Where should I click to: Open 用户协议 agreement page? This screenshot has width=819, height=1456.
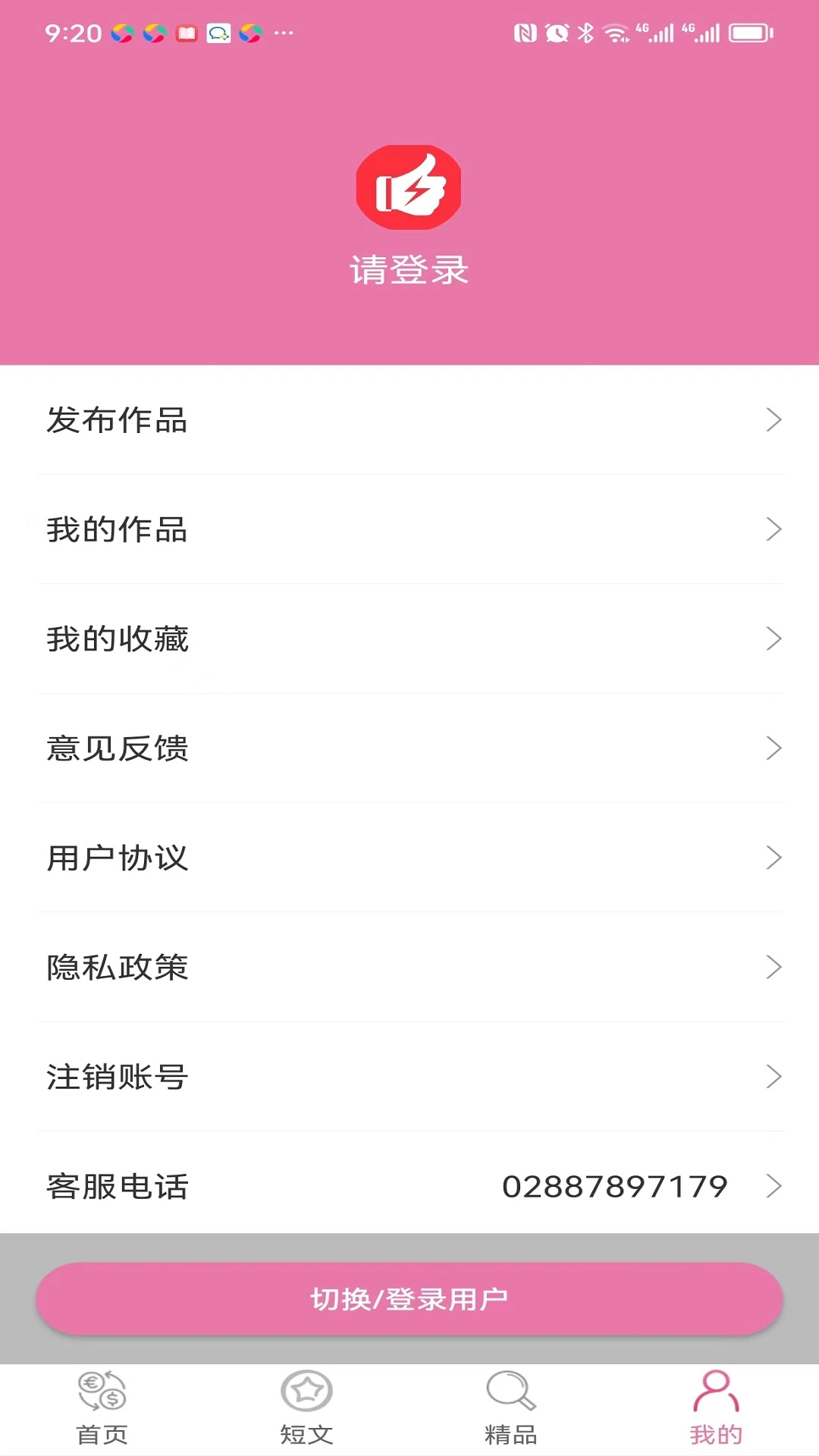point(118,858)
